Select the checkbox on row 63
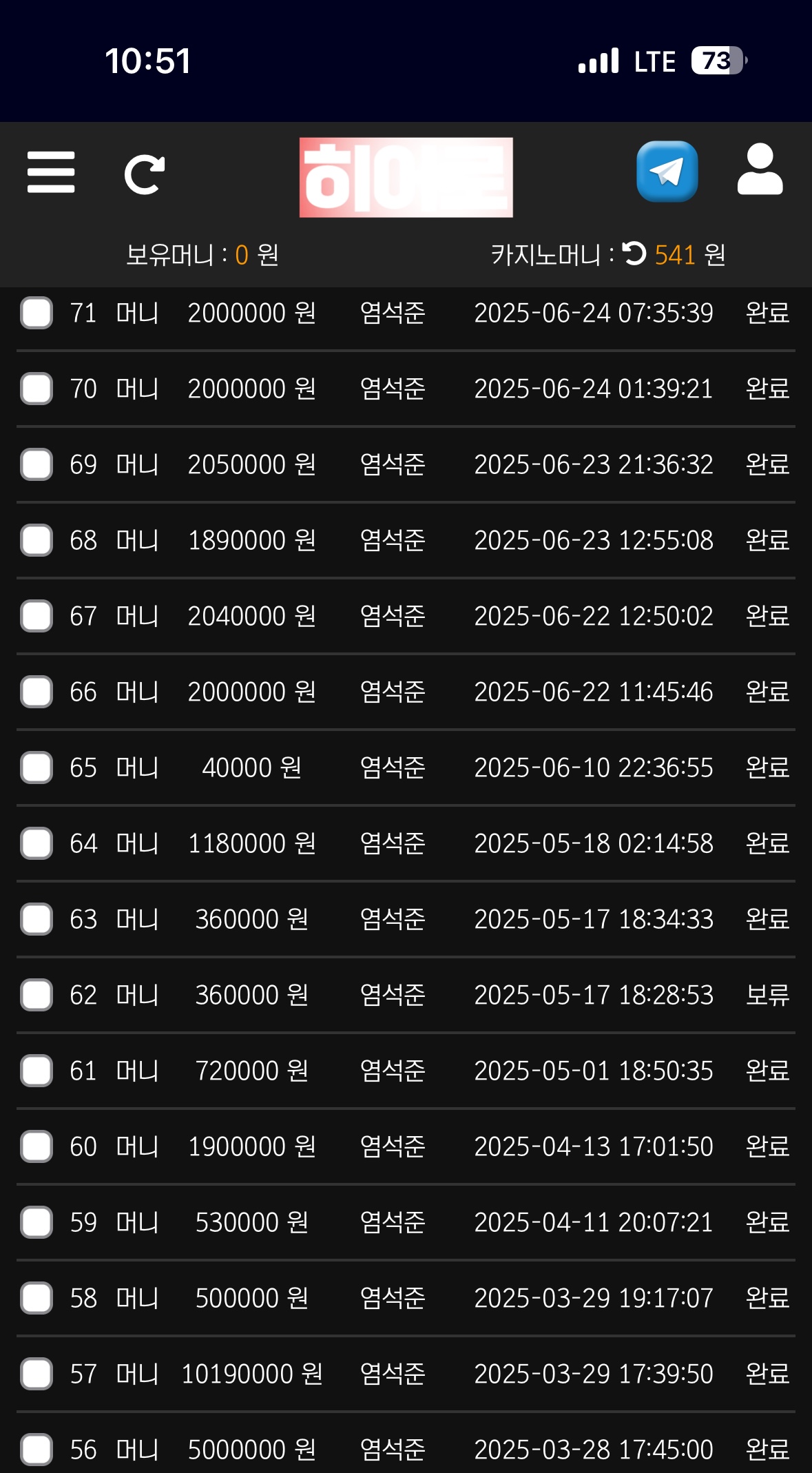The image size is (812, 1473). click(x=37, y=919)
